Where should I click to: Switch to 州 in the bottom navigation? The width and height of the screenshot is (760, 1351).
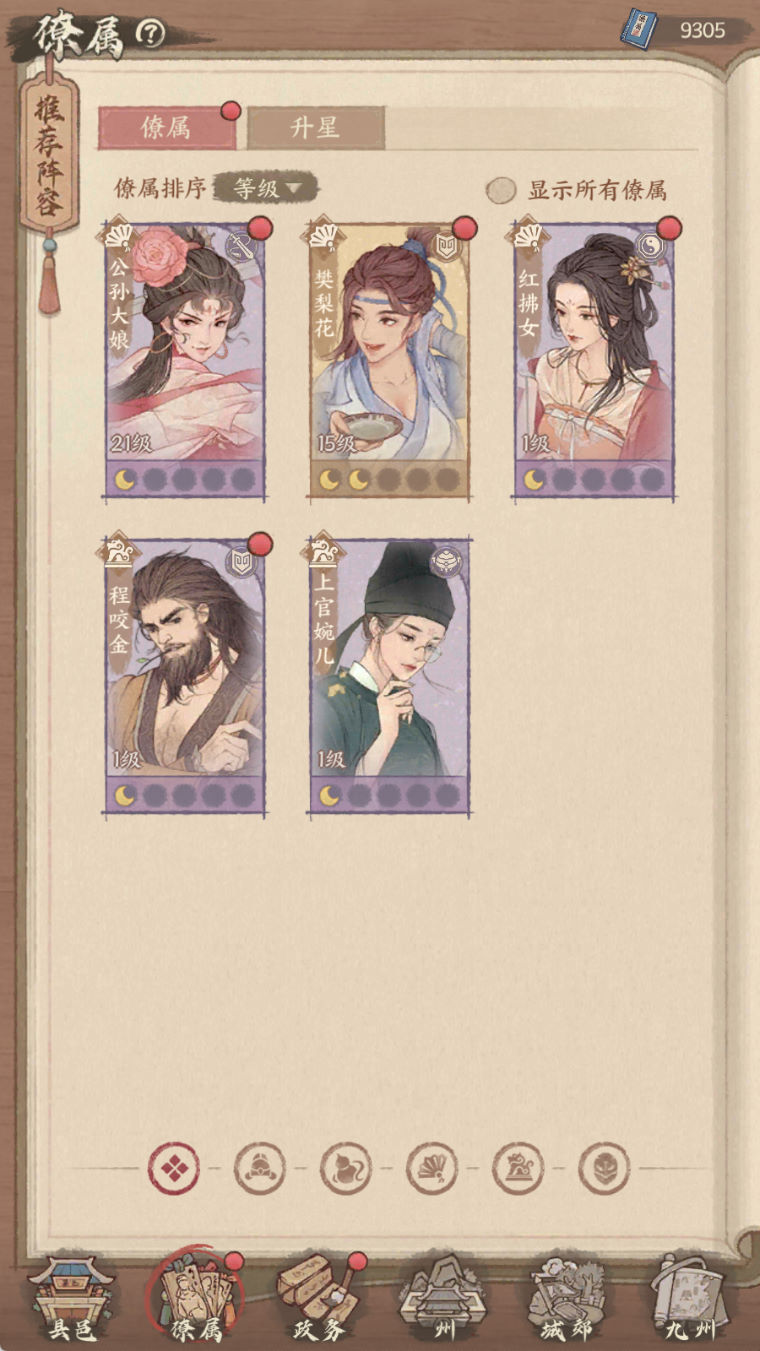(x=443, y=1298)
